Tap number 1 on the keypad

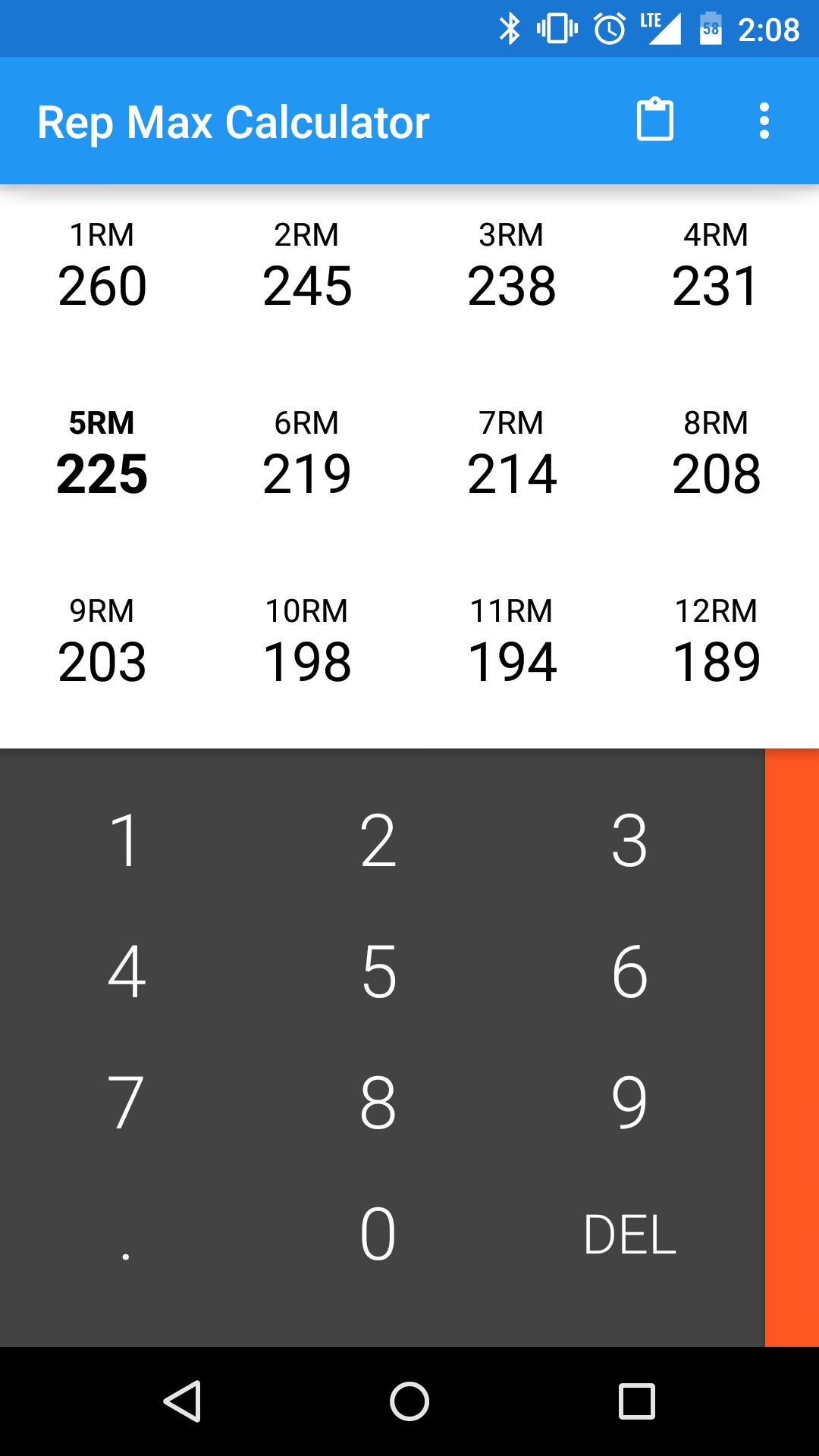pos(126,840)
